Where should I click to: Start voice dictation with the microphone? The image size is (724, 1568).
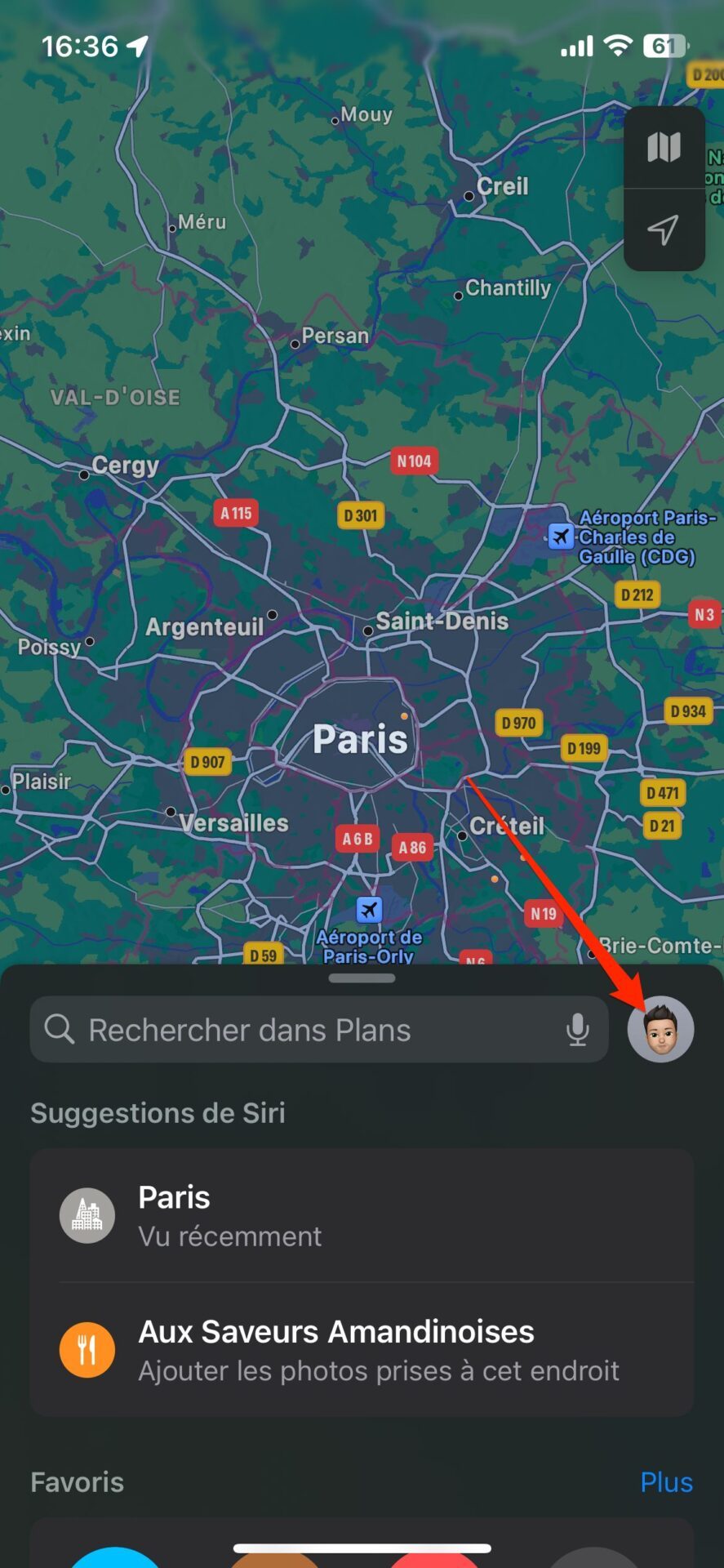[578, 1030]
